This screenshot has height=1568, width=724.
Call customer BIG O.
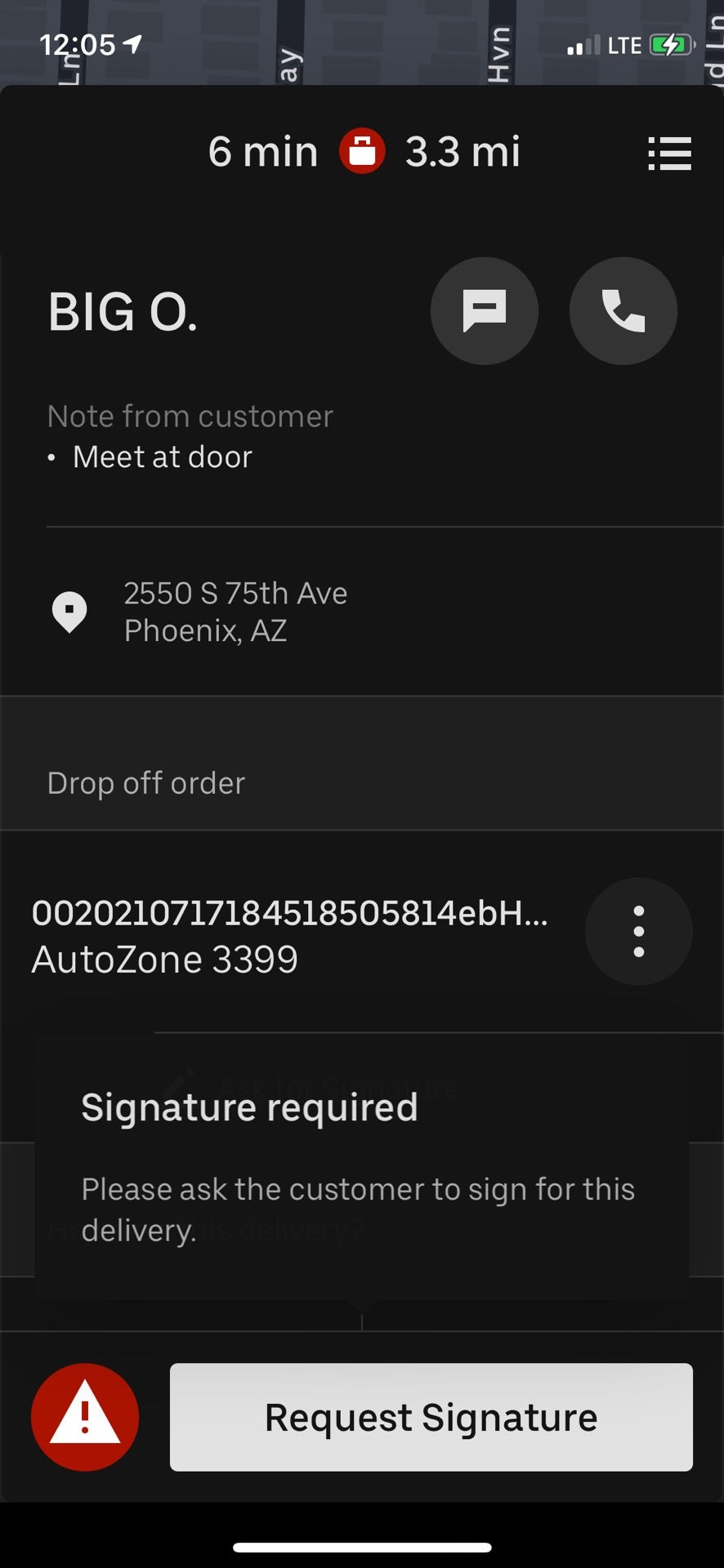[x=623, y=311]
